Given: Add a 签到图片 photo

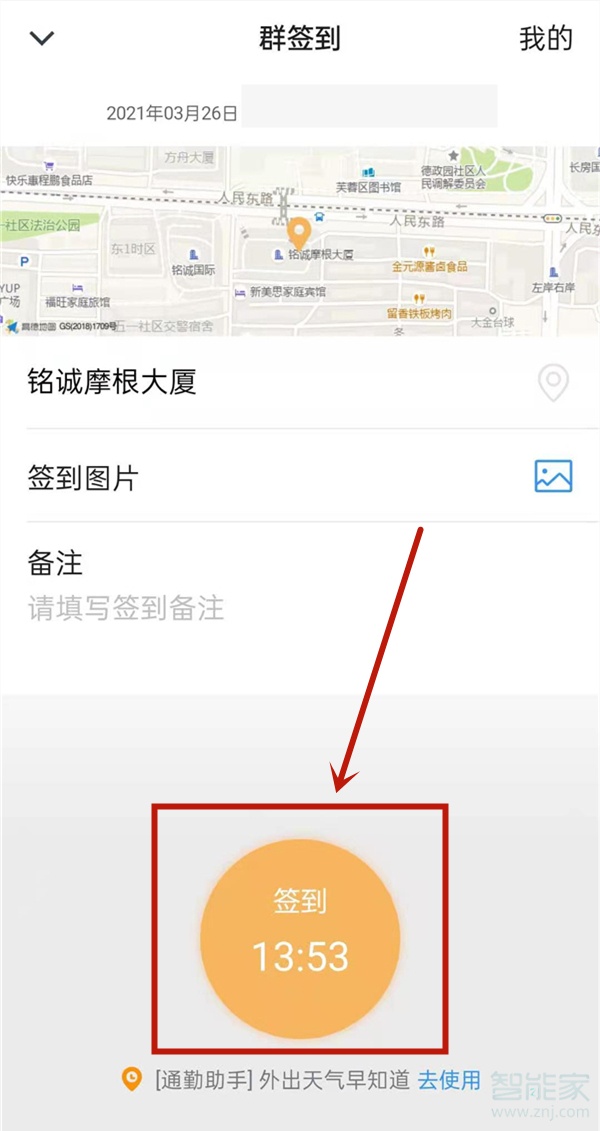Looking at the screenshot, I should point(552,476).
